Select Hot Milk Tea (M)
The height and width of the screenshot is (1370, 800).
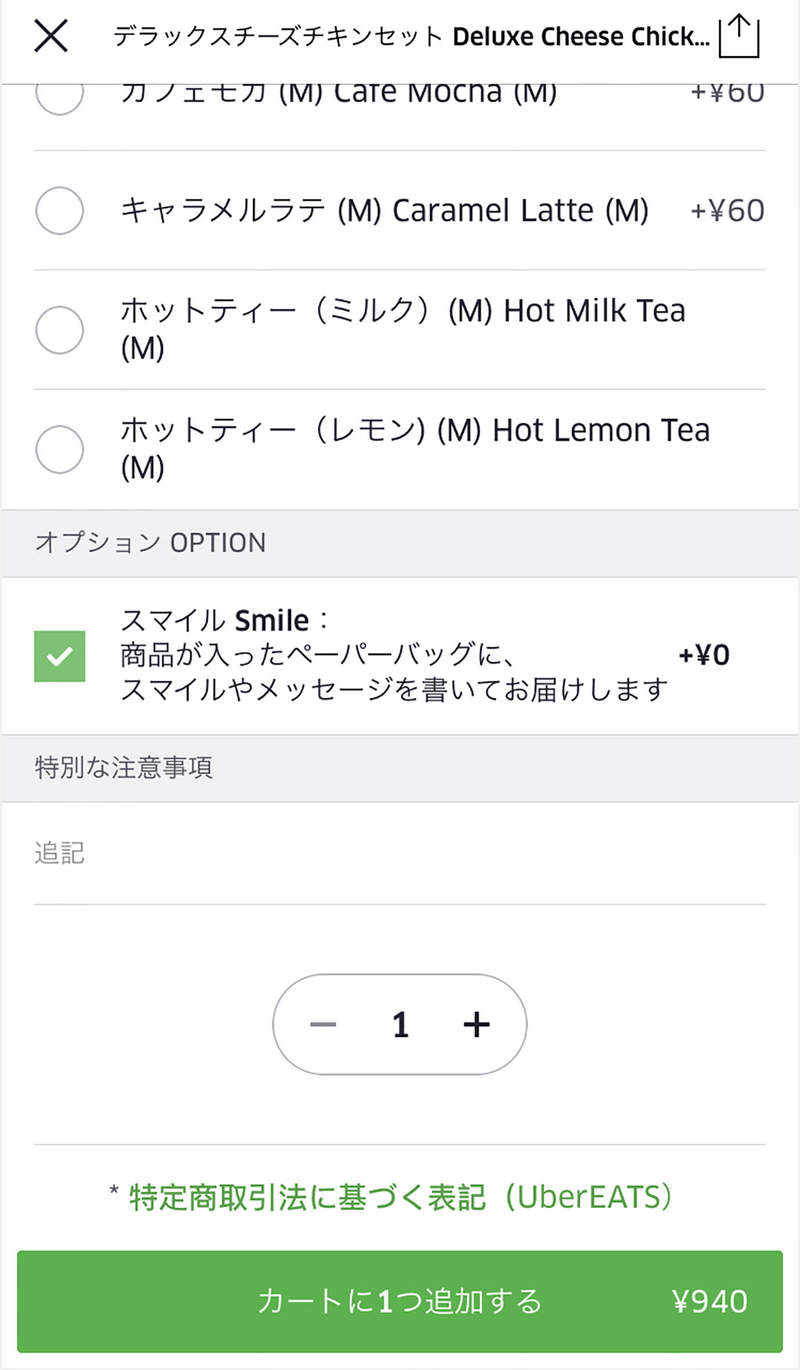click(60, 330)
